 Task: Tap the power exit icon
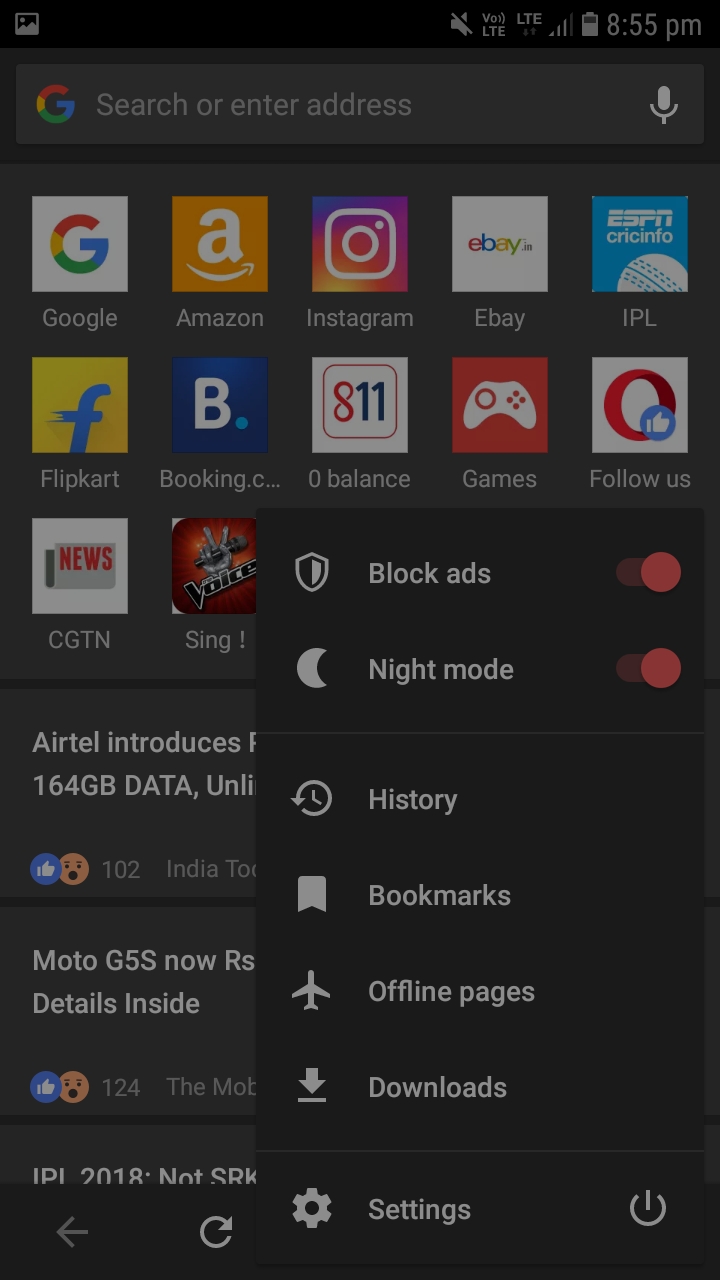pos(647,1209)
